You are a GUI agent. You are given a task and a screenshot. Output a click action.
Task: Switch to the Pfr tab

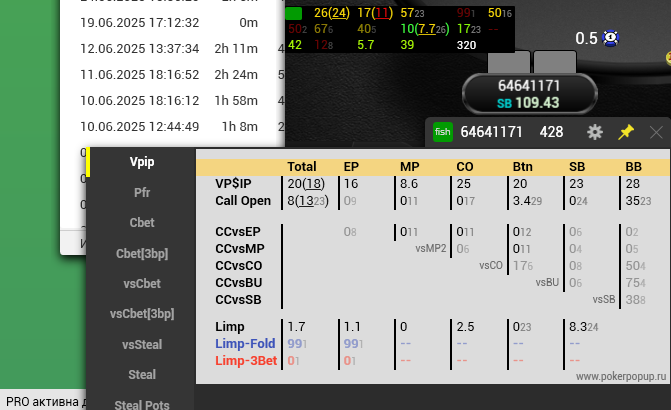pyautogui.click(x=142, y=192)
